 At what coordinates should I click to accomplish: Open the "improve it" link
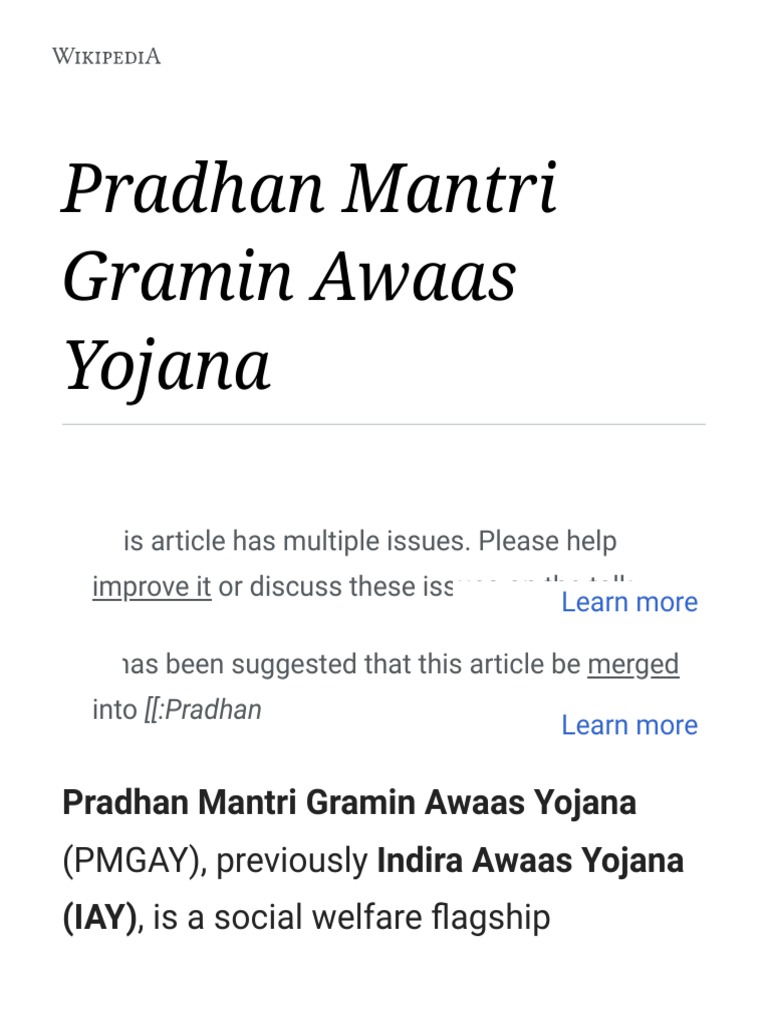click(x=152, y=586)
